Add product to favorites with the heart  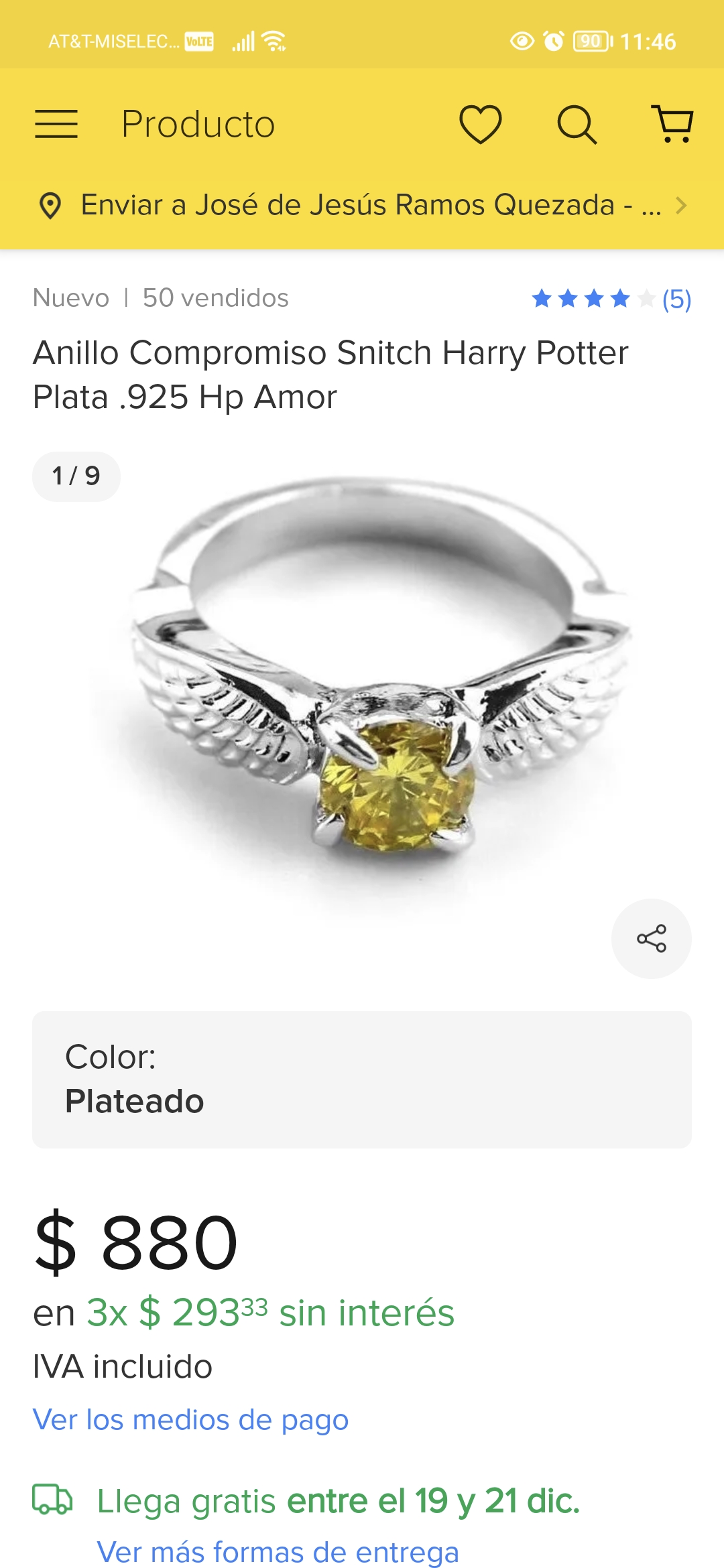pos(480,124)
